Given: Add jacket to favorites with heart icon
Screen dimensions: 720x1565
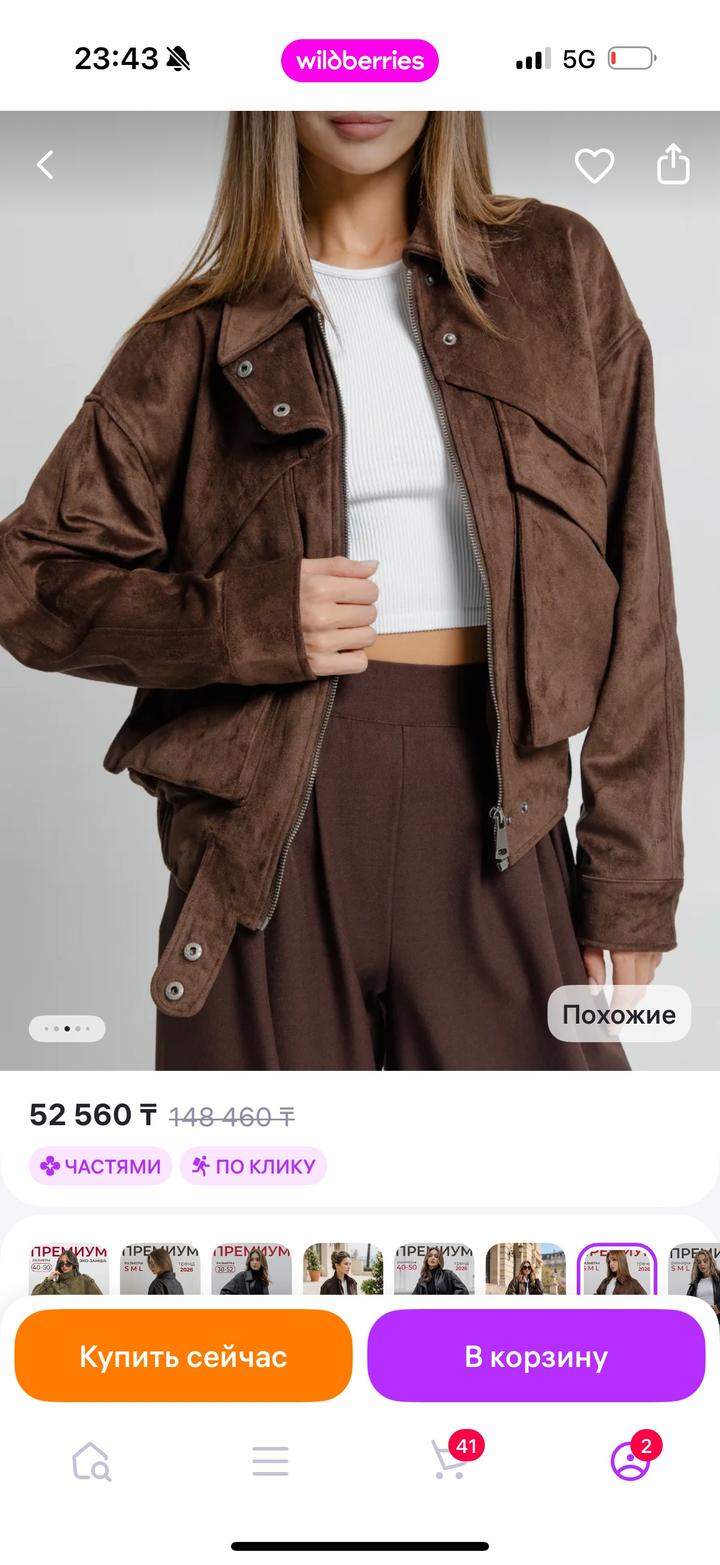Looking at the screenshot, I should (x=594, y=165).
